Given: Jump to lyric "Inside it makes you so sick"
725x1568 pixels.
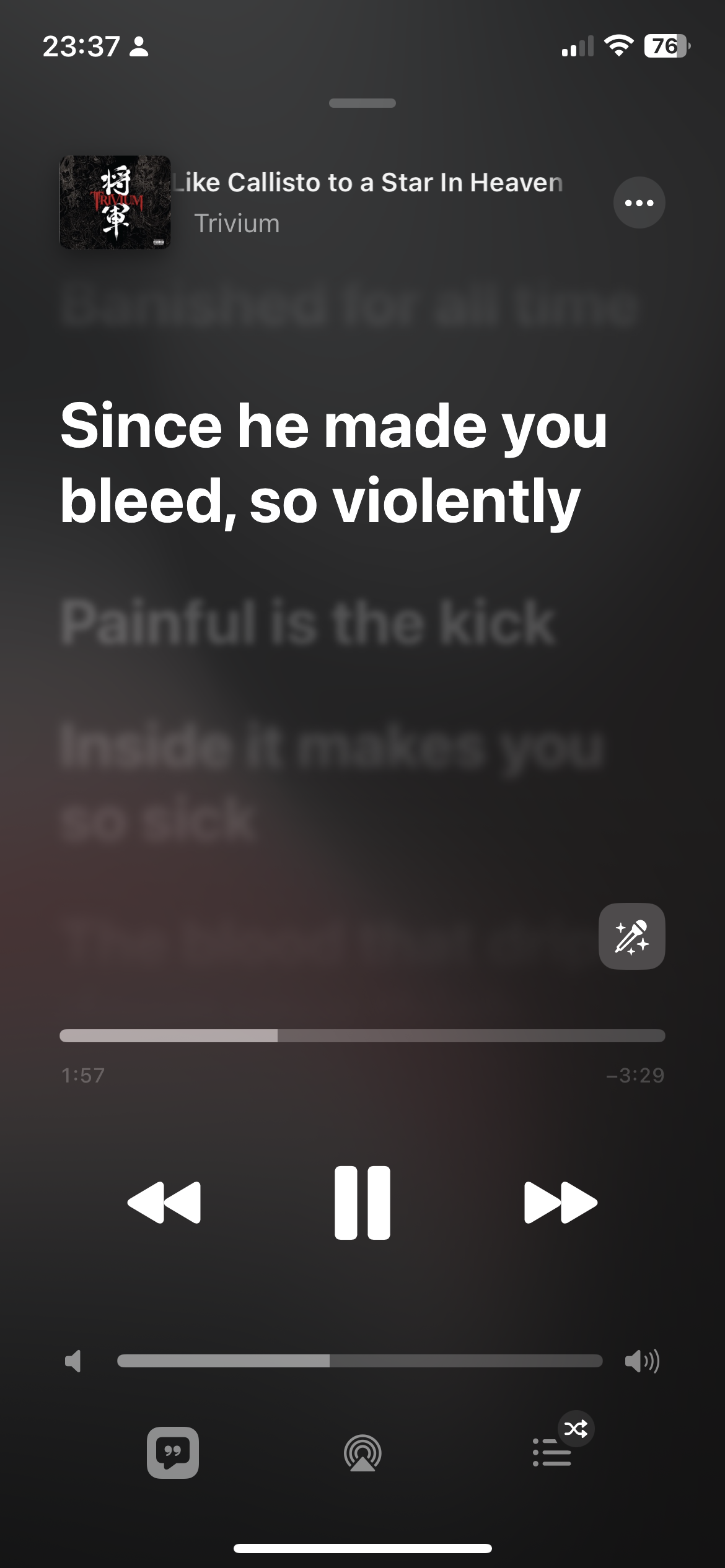Looking at the screenshot, I should click(x=332, y=782).
